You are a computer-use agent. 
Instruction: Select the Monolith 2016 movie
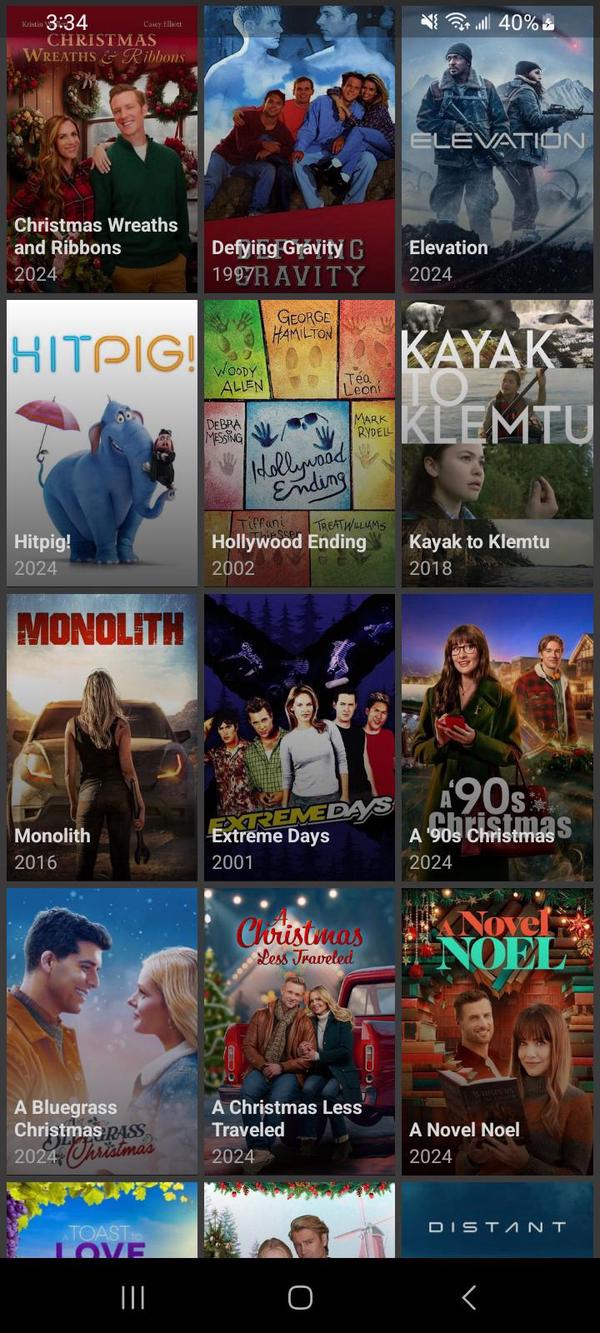point(102,737)
